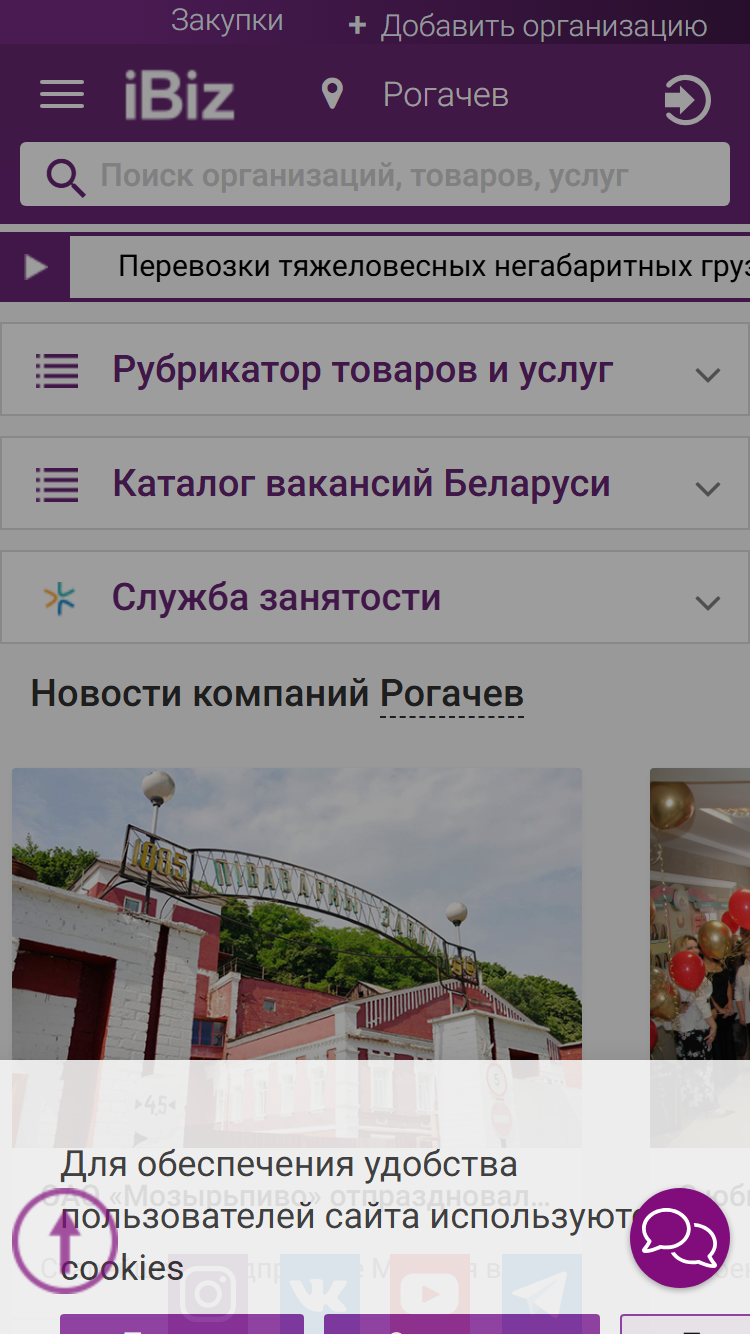Open the brewery gate news card
The image size is (750, 1334).
click(x=297, y=957)
